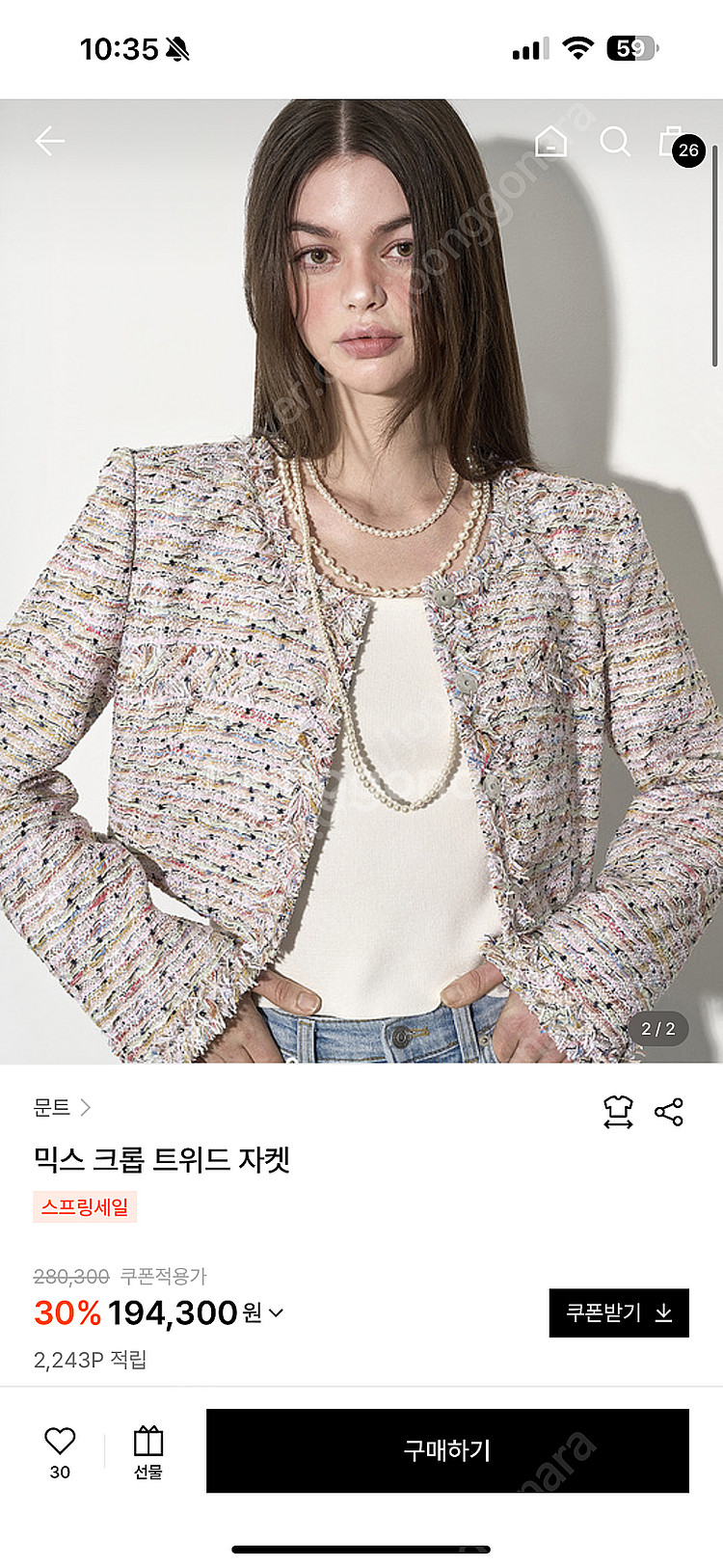Image resolution: width=723 pixels, height=1568 pixels.
Task: Tap the 쿠폰받기 coupon download button
Action: [619, 1312]
